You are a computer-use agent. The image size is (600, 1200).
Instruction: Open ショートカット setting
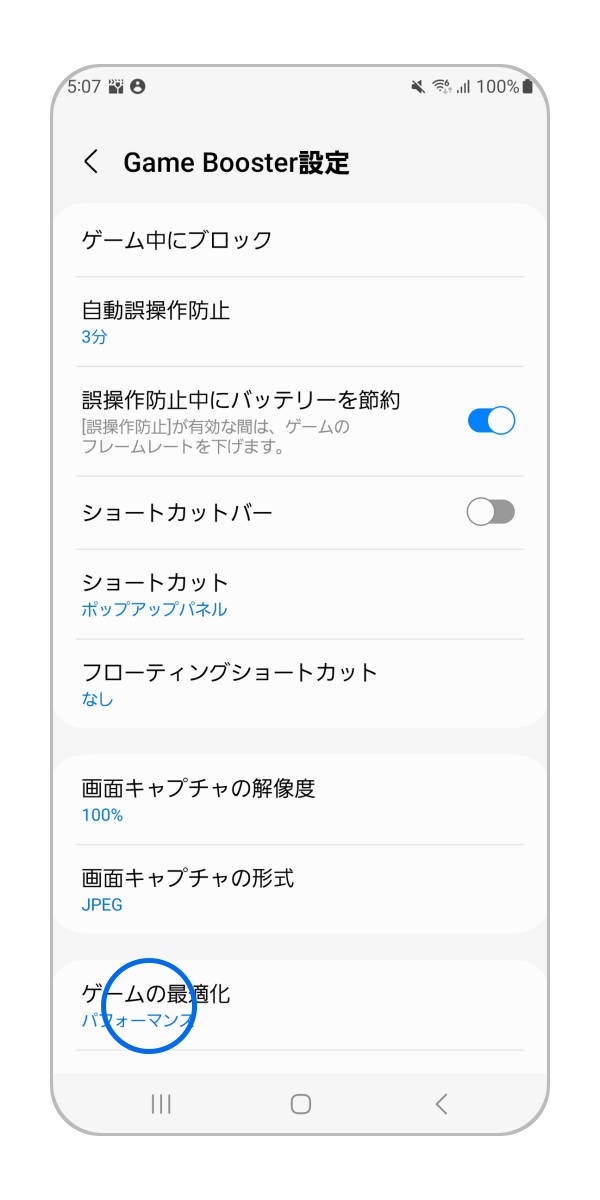click(300, 594)
